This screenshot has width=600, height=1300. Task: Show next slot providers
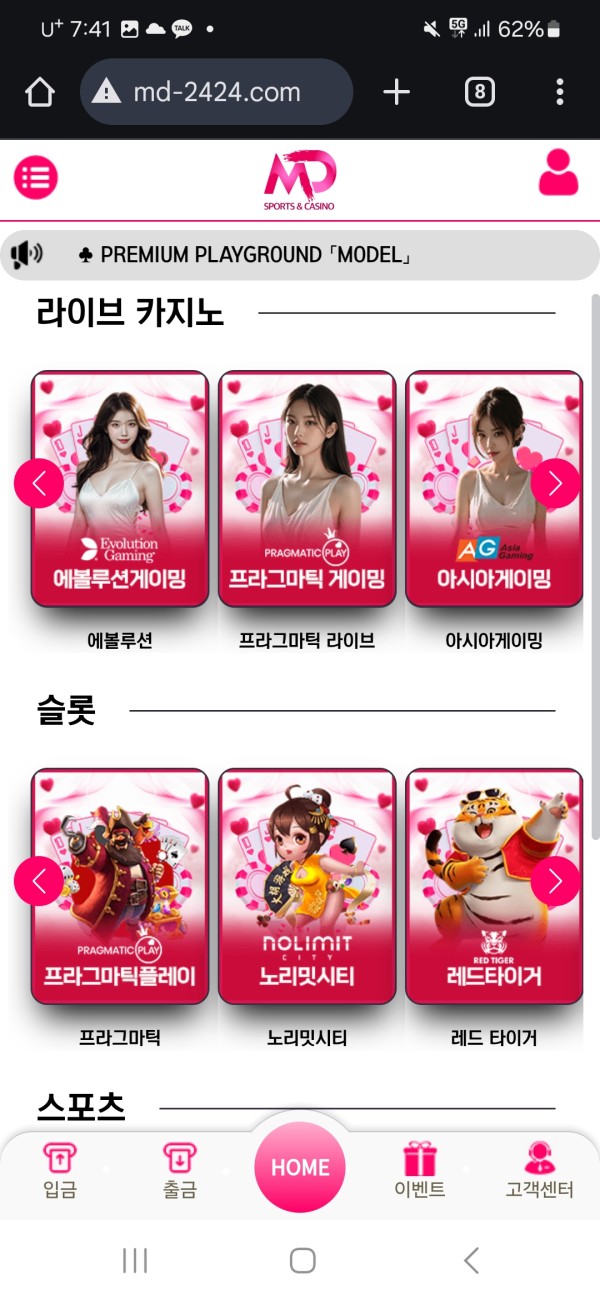pyautogui.click(x=555, y=881)
